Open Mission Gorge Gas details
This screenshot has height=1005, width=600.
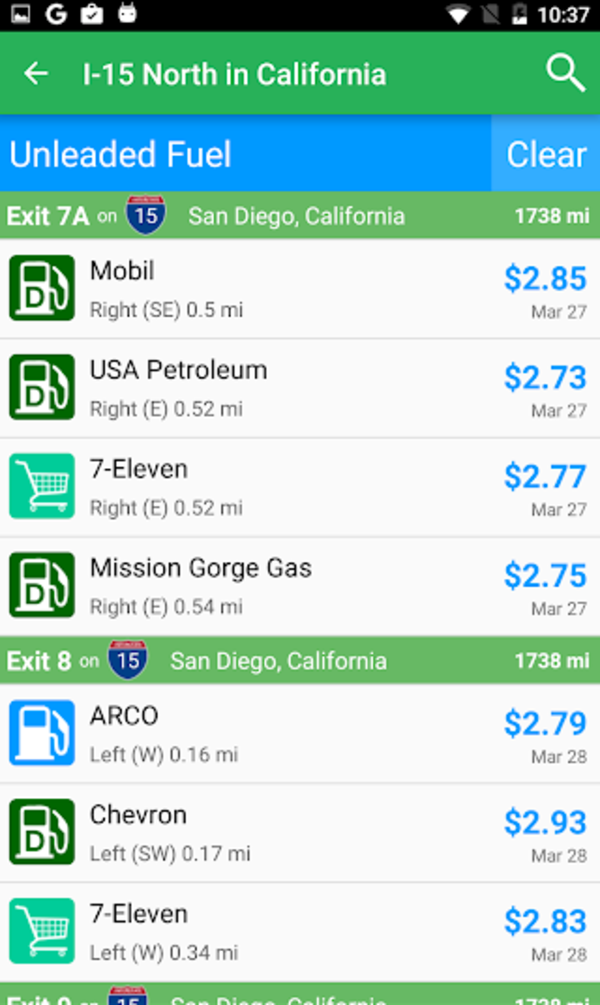coord(300,585)
